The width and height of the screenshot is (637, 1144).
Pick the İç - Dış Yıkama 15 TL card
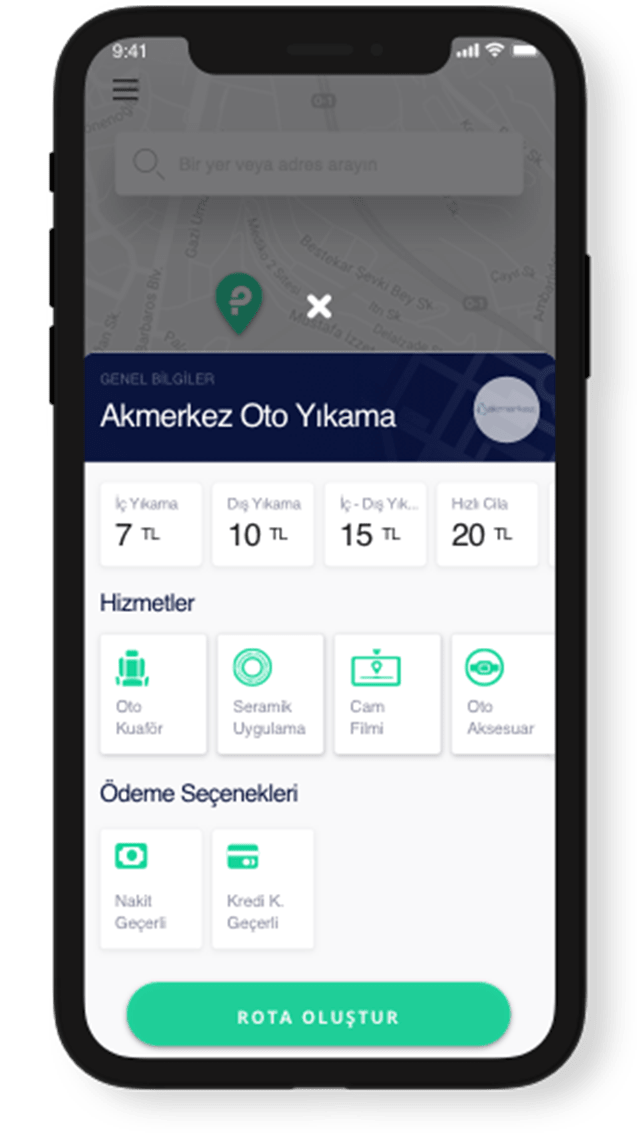click(x=375, y=524)
